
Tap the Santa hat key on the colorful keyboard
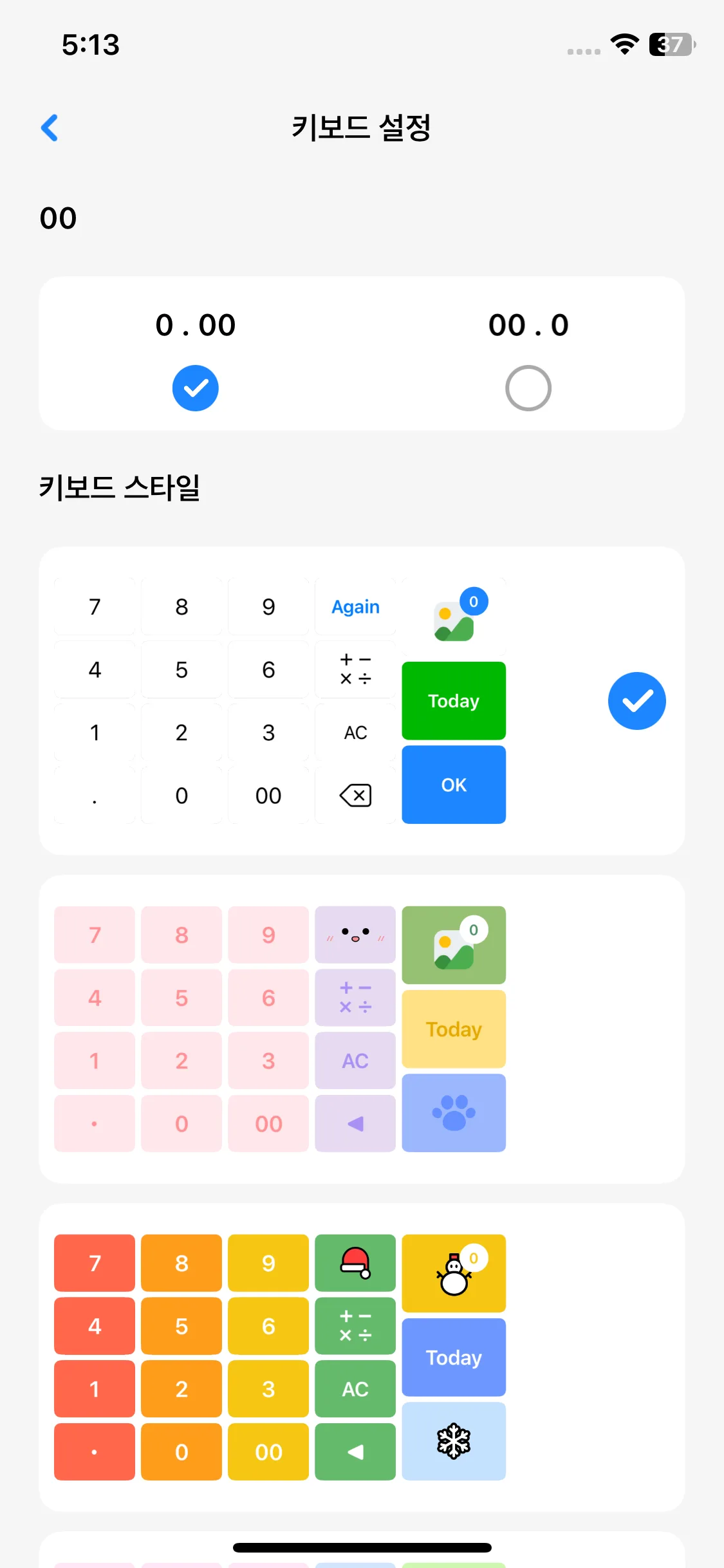tap(355, 1263)
